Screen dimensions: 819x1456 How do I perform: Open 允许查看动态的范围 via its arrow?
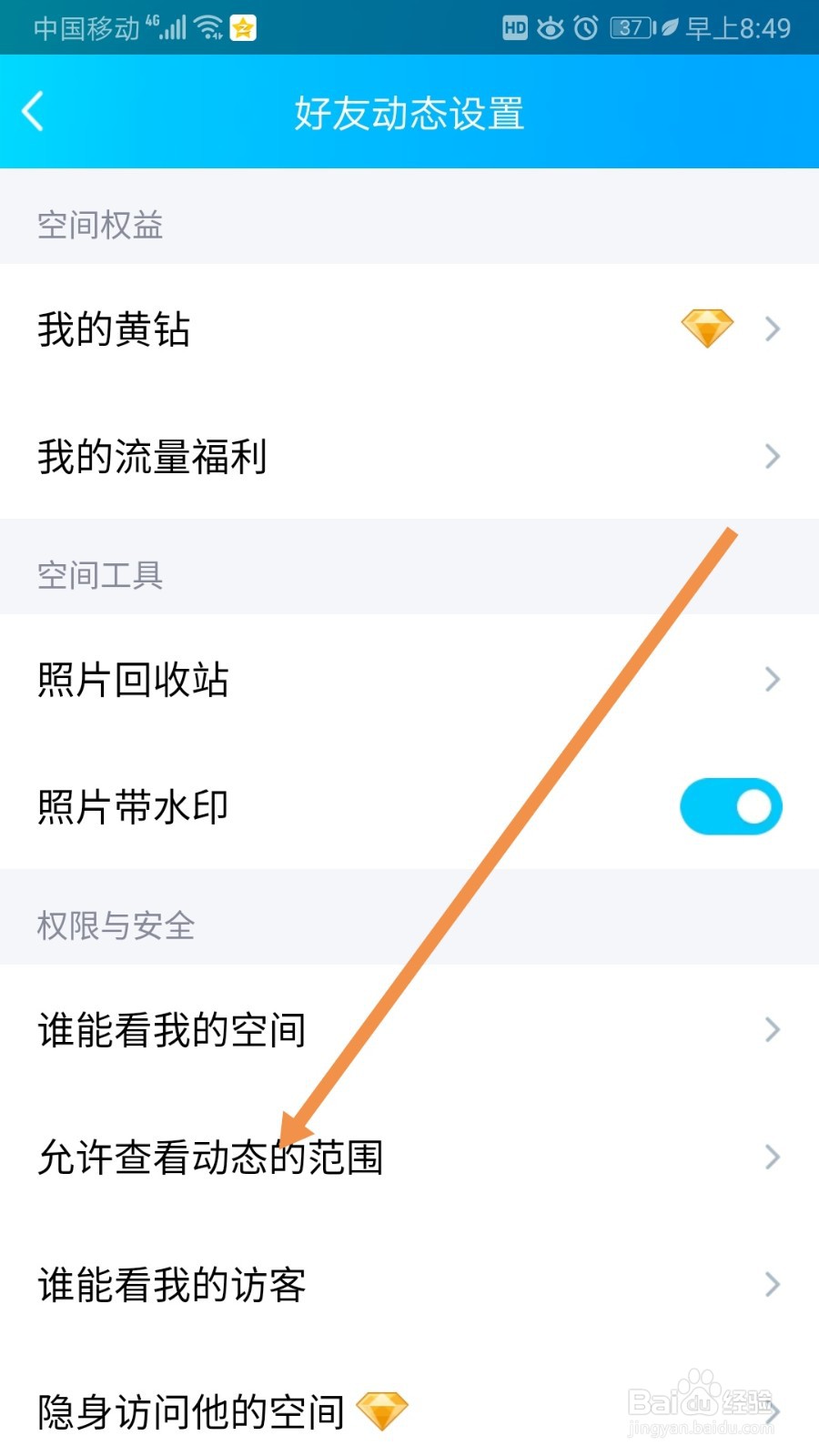click(x=773, y=1158)
